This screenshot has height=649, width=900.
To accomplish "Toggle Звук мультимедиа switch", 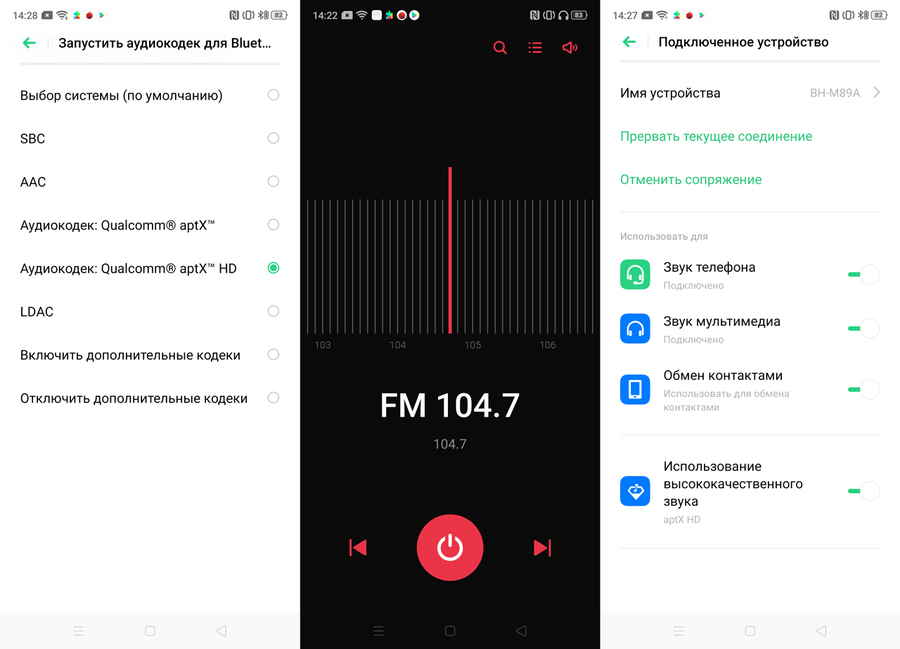I will [x=863, y=328].
